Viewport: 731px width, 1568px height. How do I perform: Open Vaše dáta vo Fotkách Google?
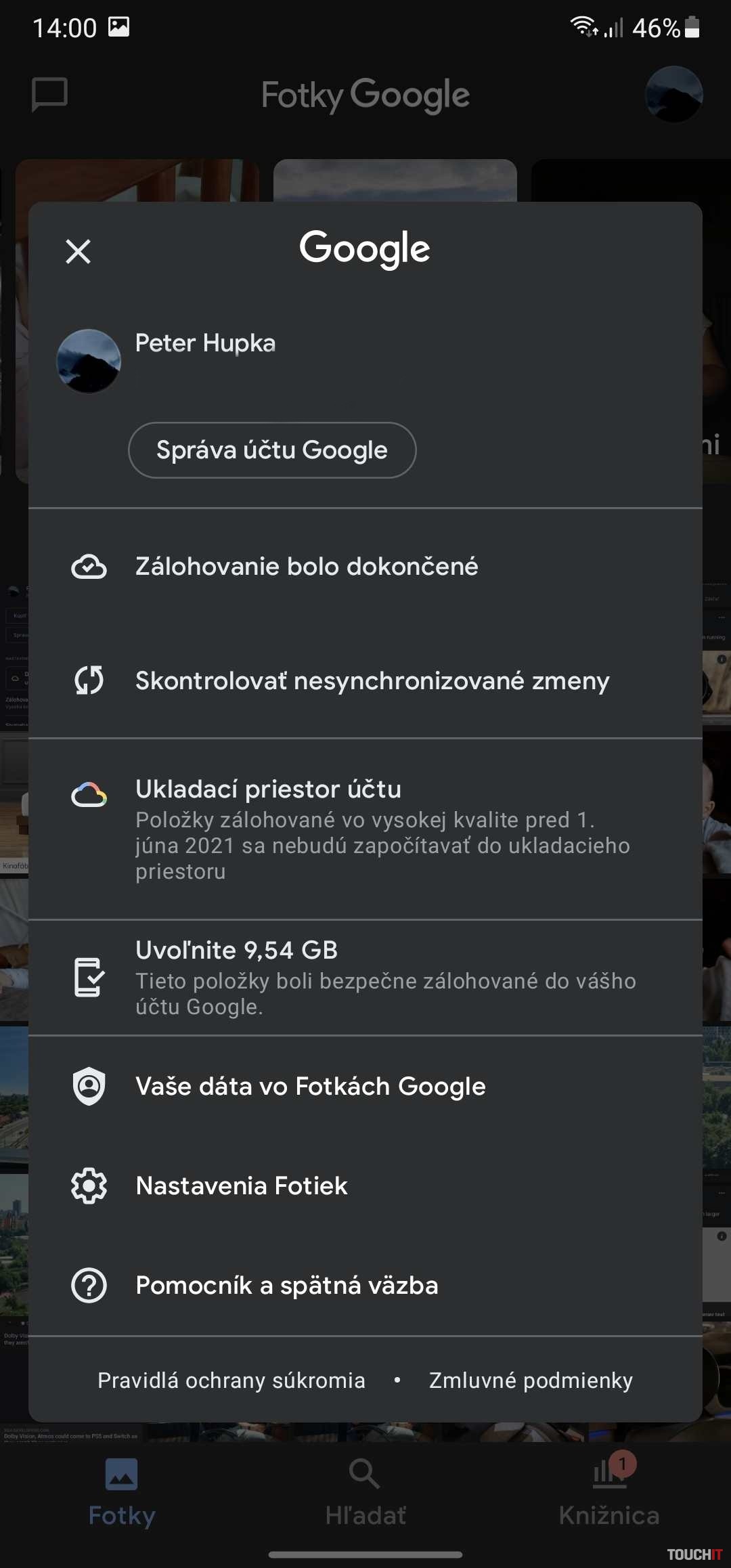click(x=311, y=1087)
